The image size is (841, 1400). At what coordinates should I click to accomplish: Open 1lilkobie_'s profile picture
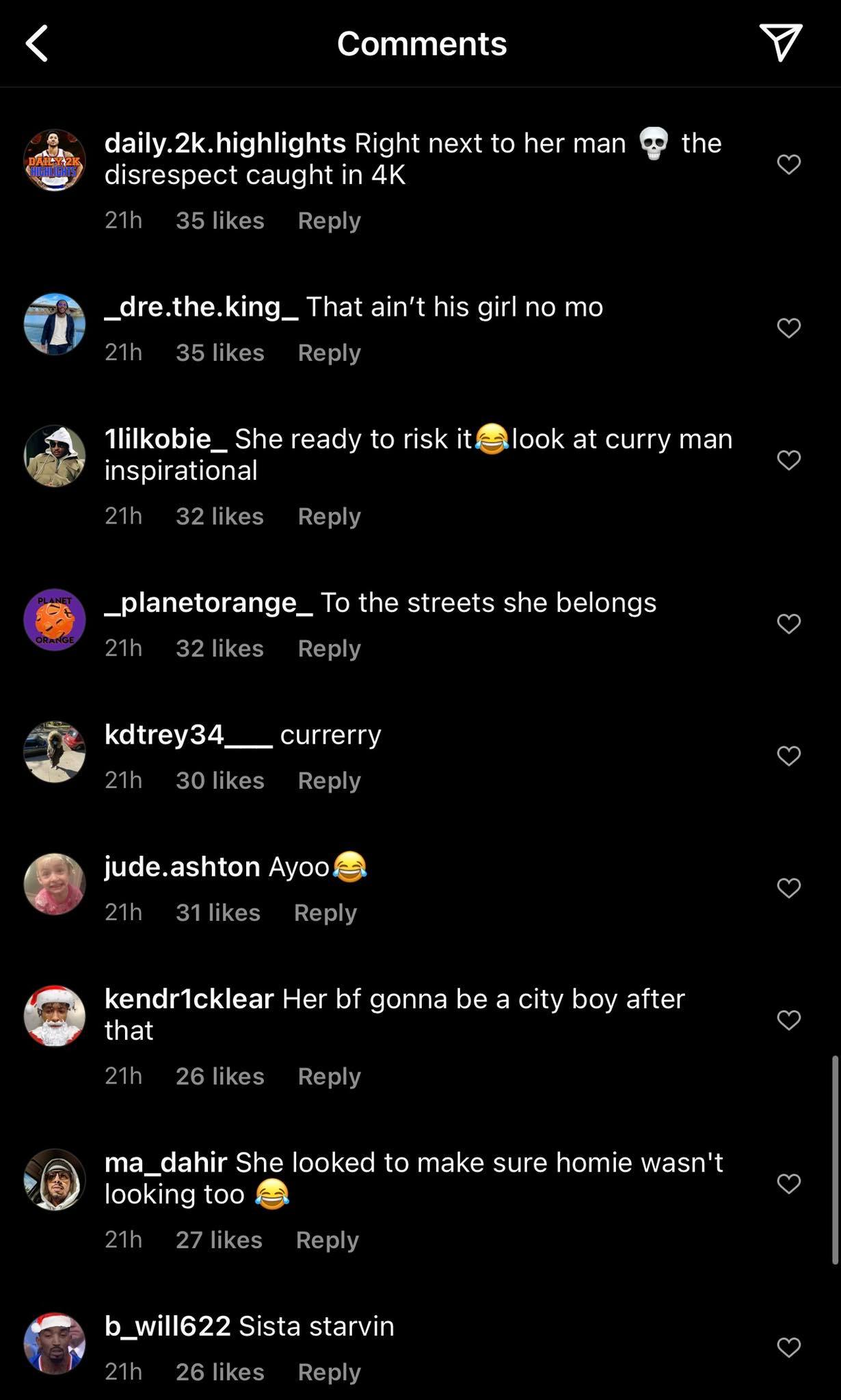point(55,456)
